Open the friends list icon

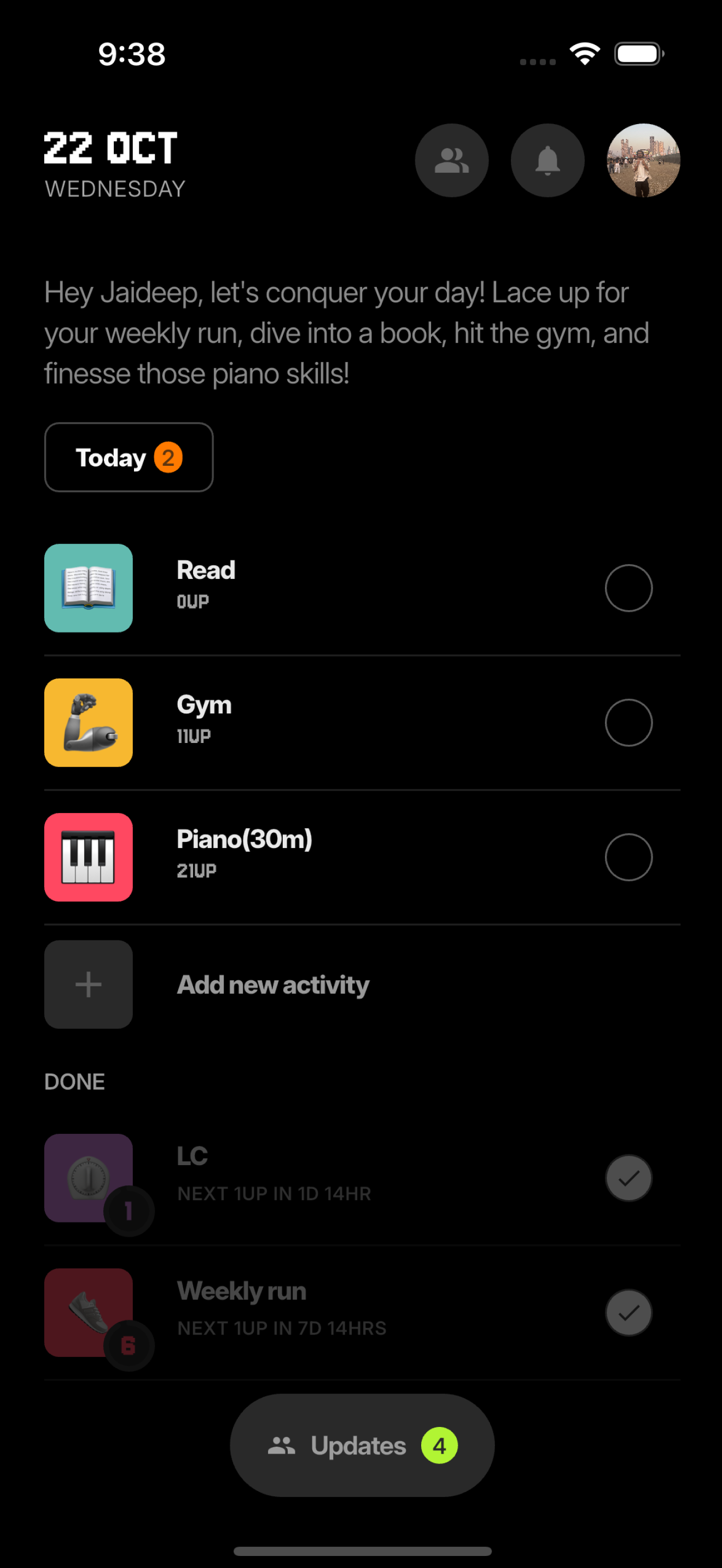[451, 160]
